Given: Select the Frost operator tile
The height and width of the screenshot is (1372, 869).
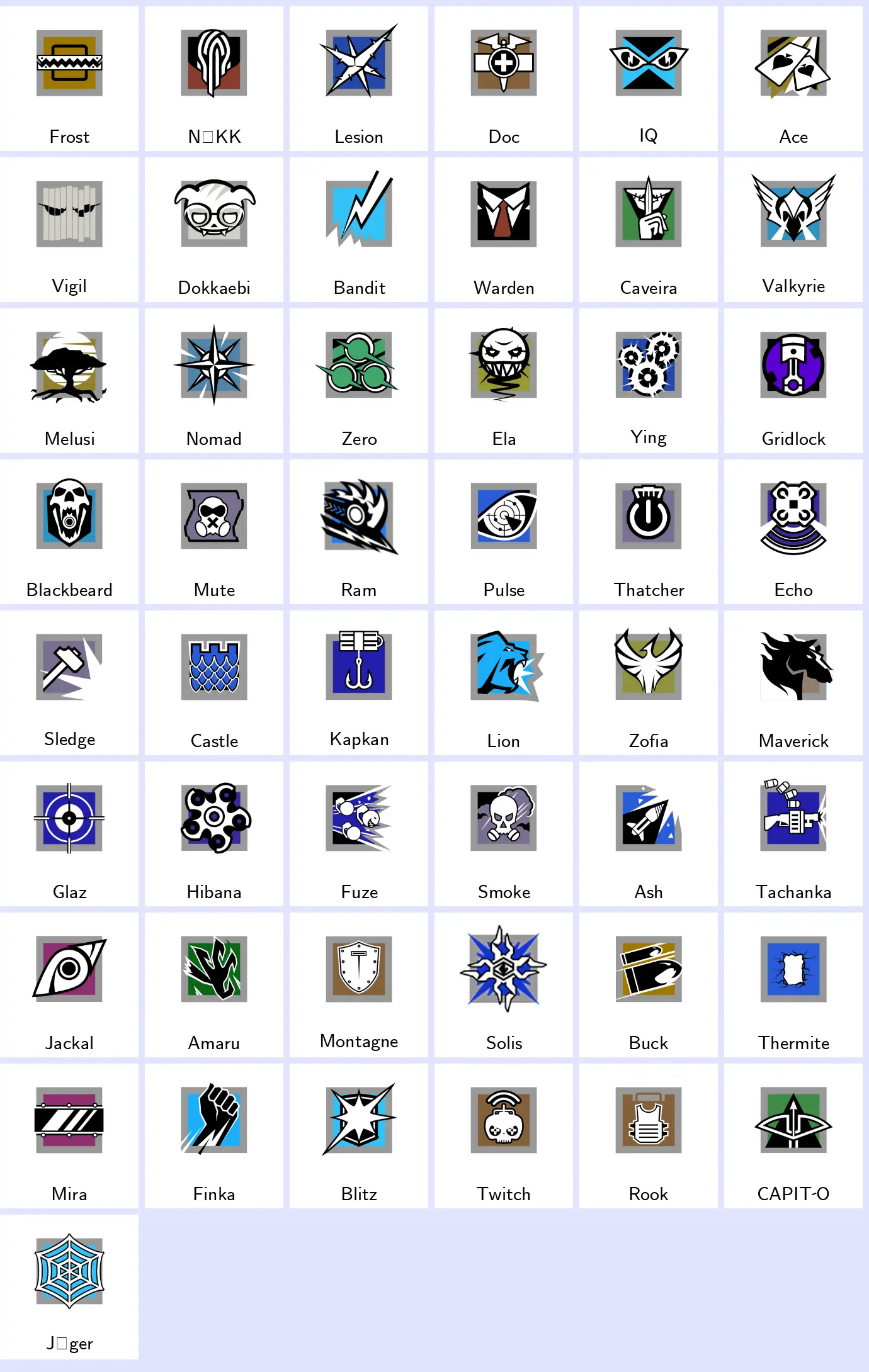Looking at the screenshot, I should (69, 79).
